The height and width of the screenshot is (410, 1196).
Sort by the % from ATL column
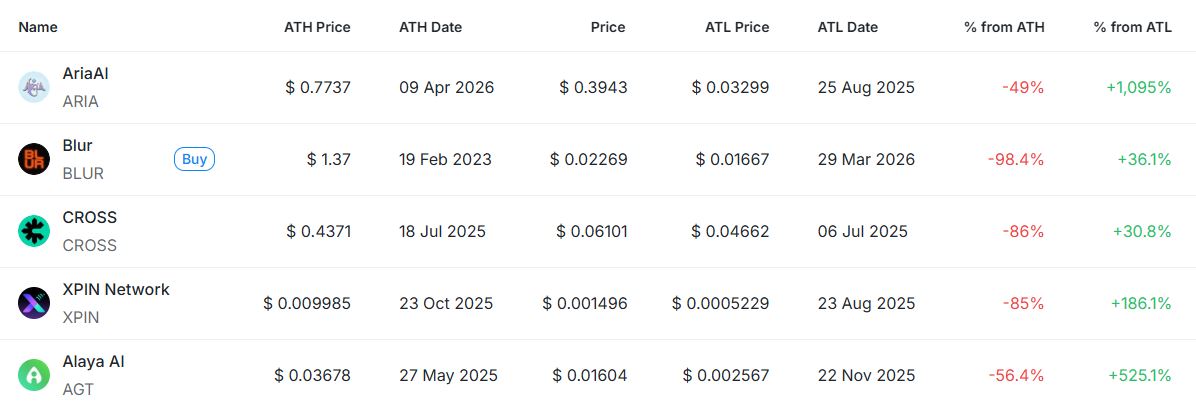coord(1132,27)
